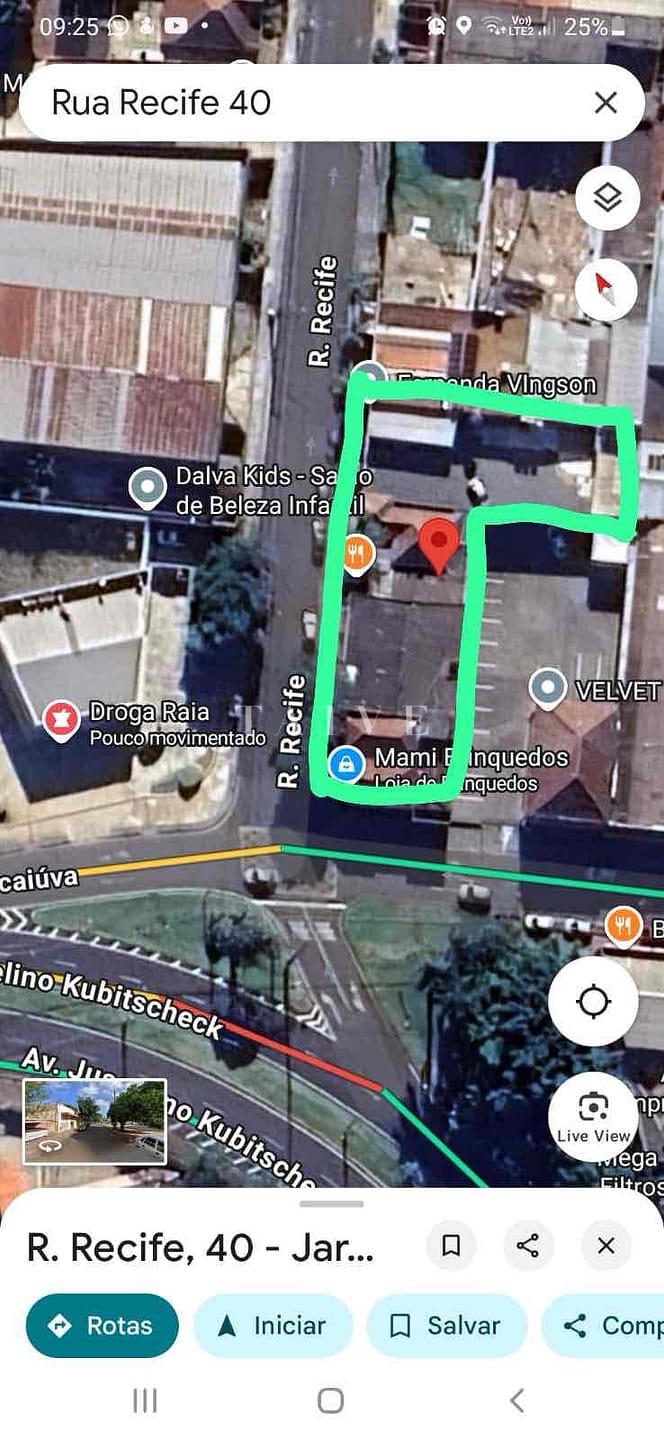Tap the Compartilhar chip
This screenshot has width=664, height=1440.
click(x=605, y=1326)
